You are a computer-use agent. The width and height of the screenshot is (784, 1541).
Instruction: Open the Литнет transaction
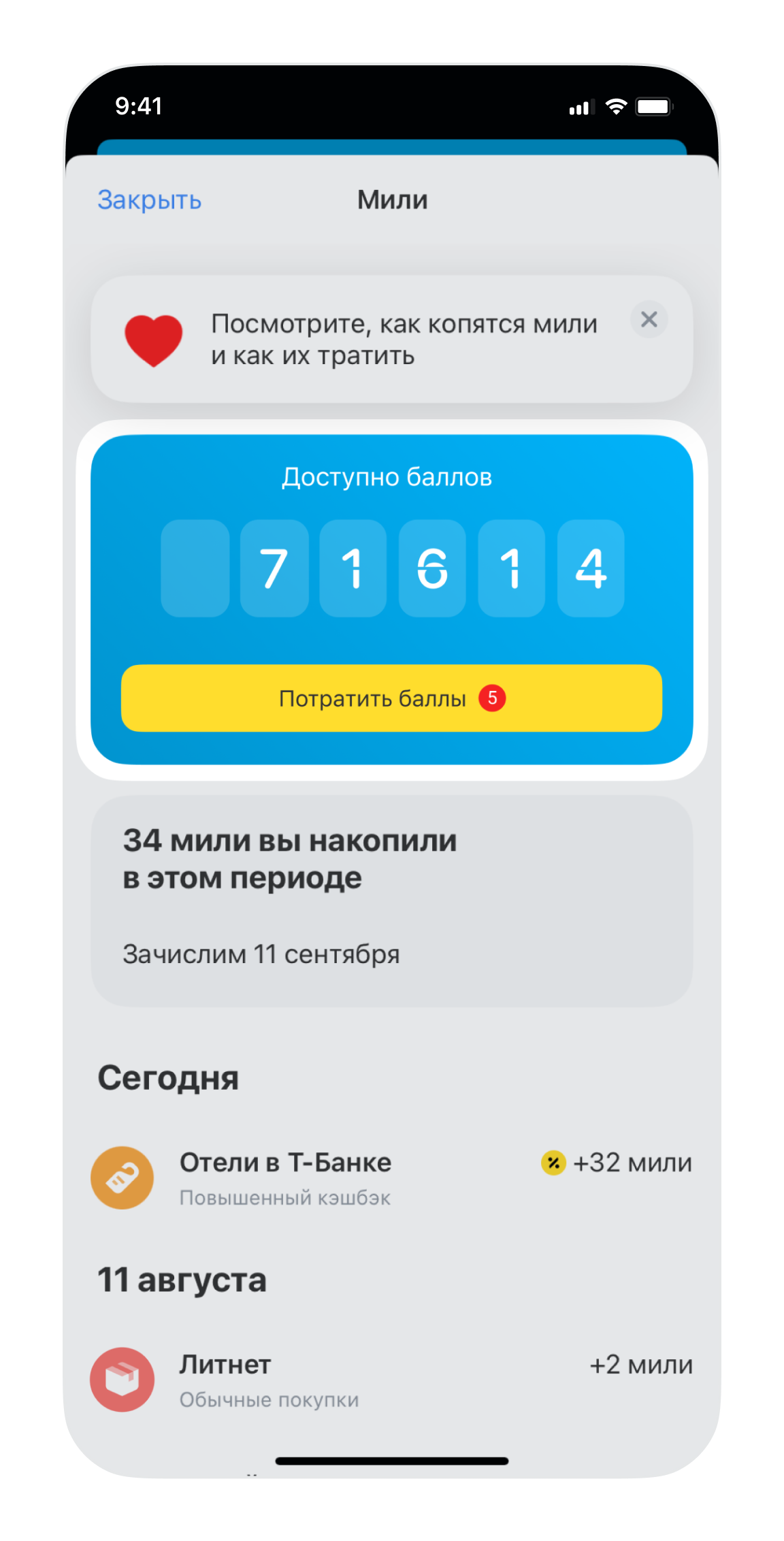391,1380
